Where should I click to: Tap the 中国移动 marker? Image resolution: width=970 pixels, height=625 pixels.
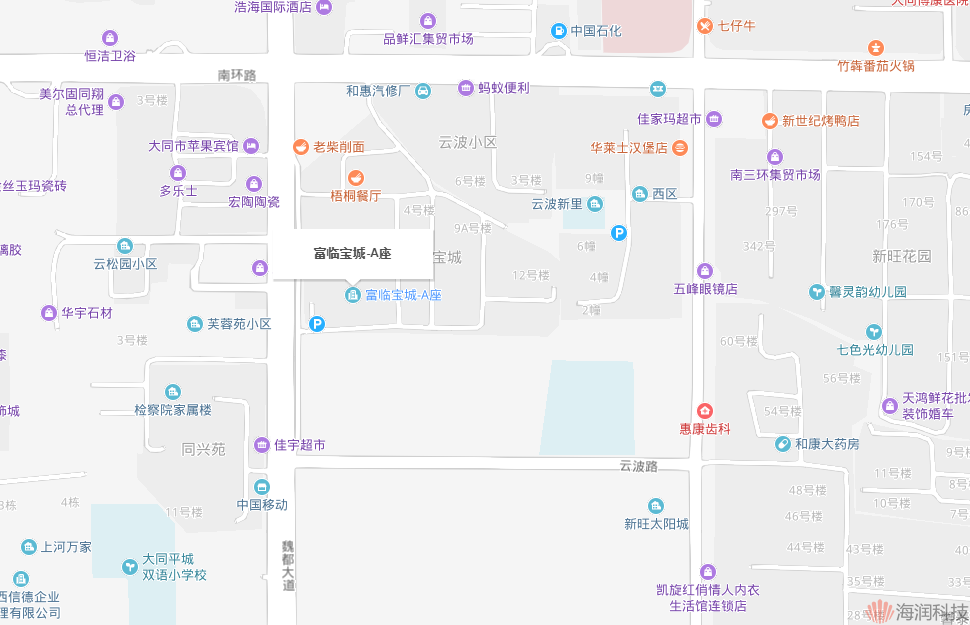262,488
